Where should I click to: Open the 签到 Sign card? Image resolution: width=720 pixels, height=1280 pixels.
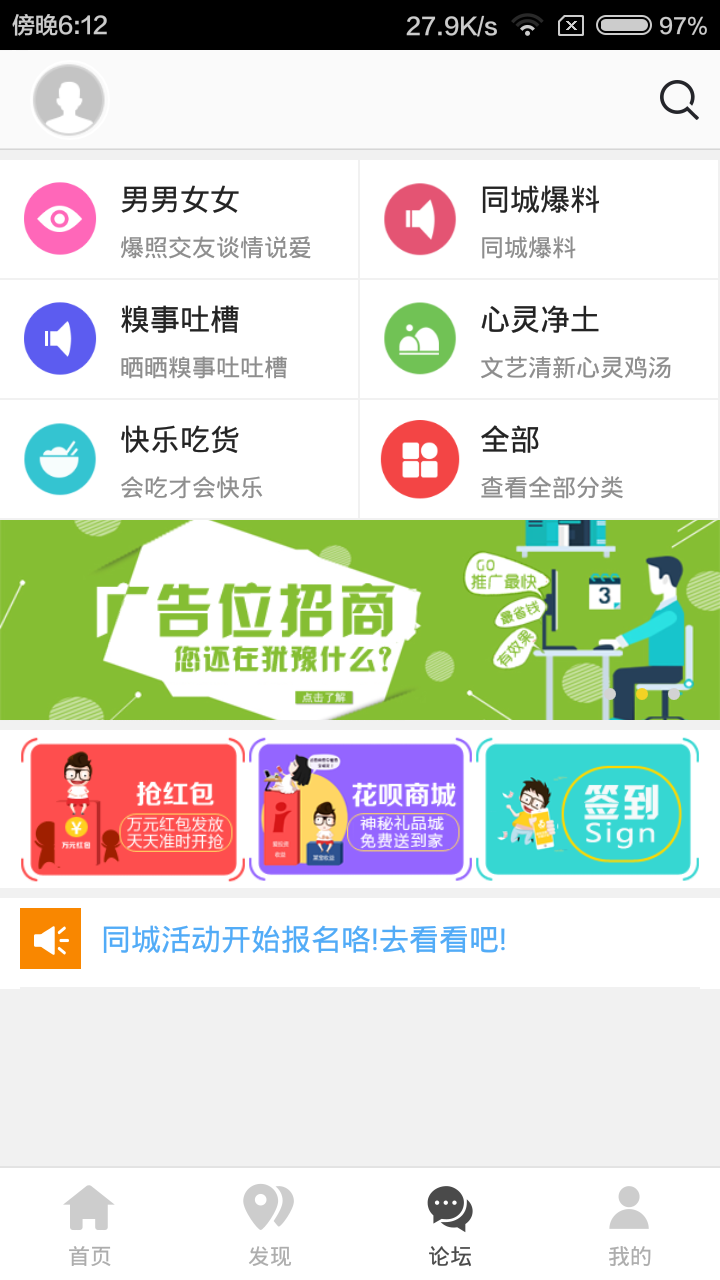[x=587, y=810]
